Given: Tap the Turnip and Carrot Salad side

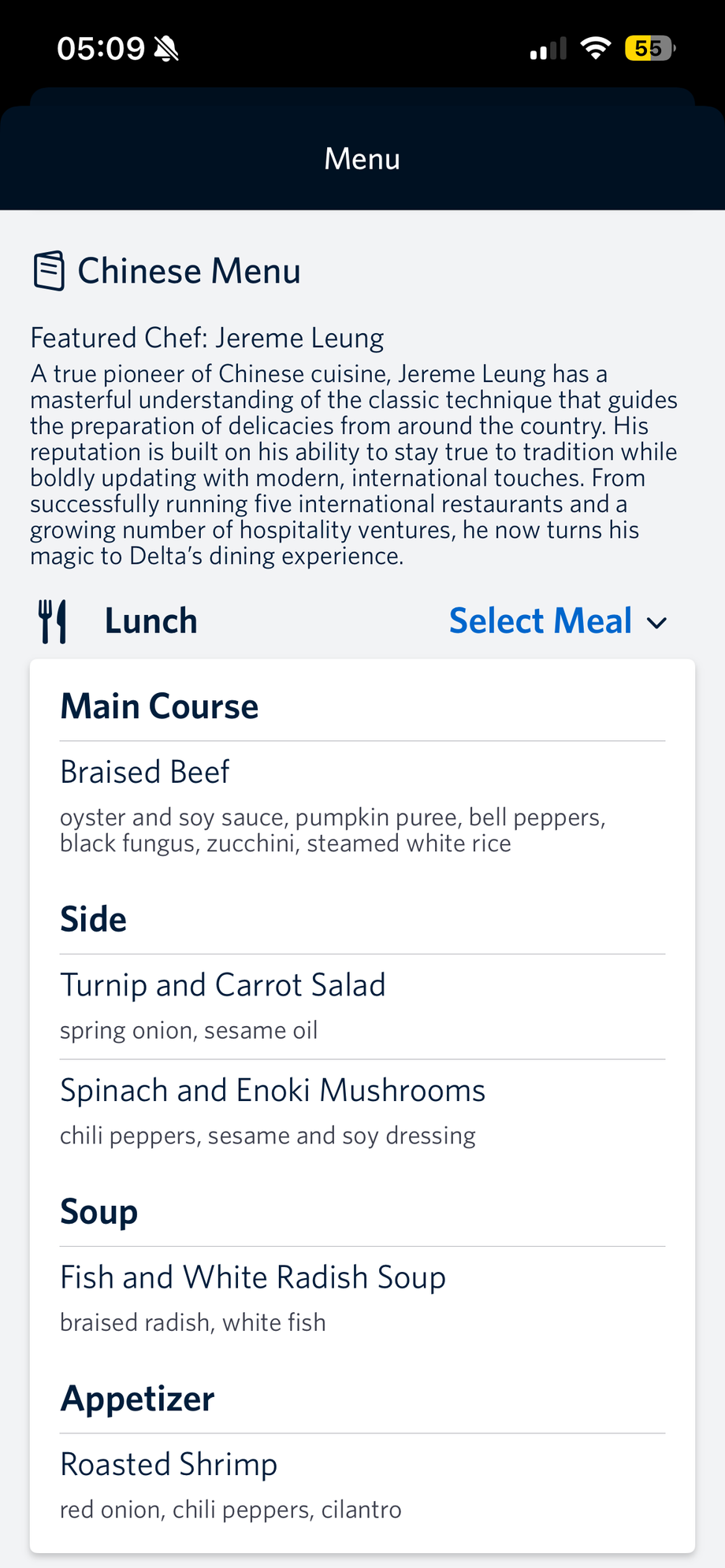Looking at the screenshot, I should tap(223, 984).
